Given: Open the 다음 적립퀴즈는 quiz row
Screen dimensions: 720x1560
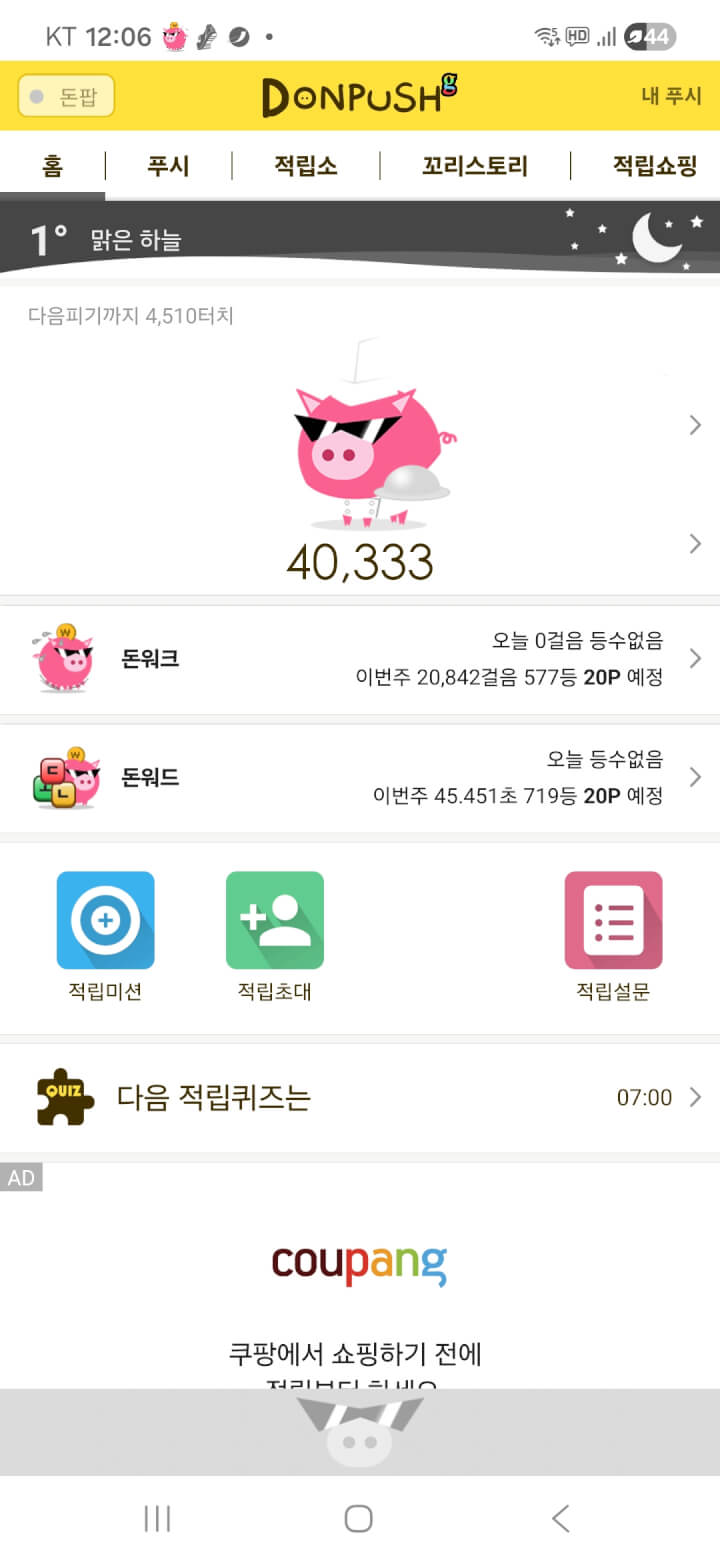Looking at the screenshot, I should 360,1098.
